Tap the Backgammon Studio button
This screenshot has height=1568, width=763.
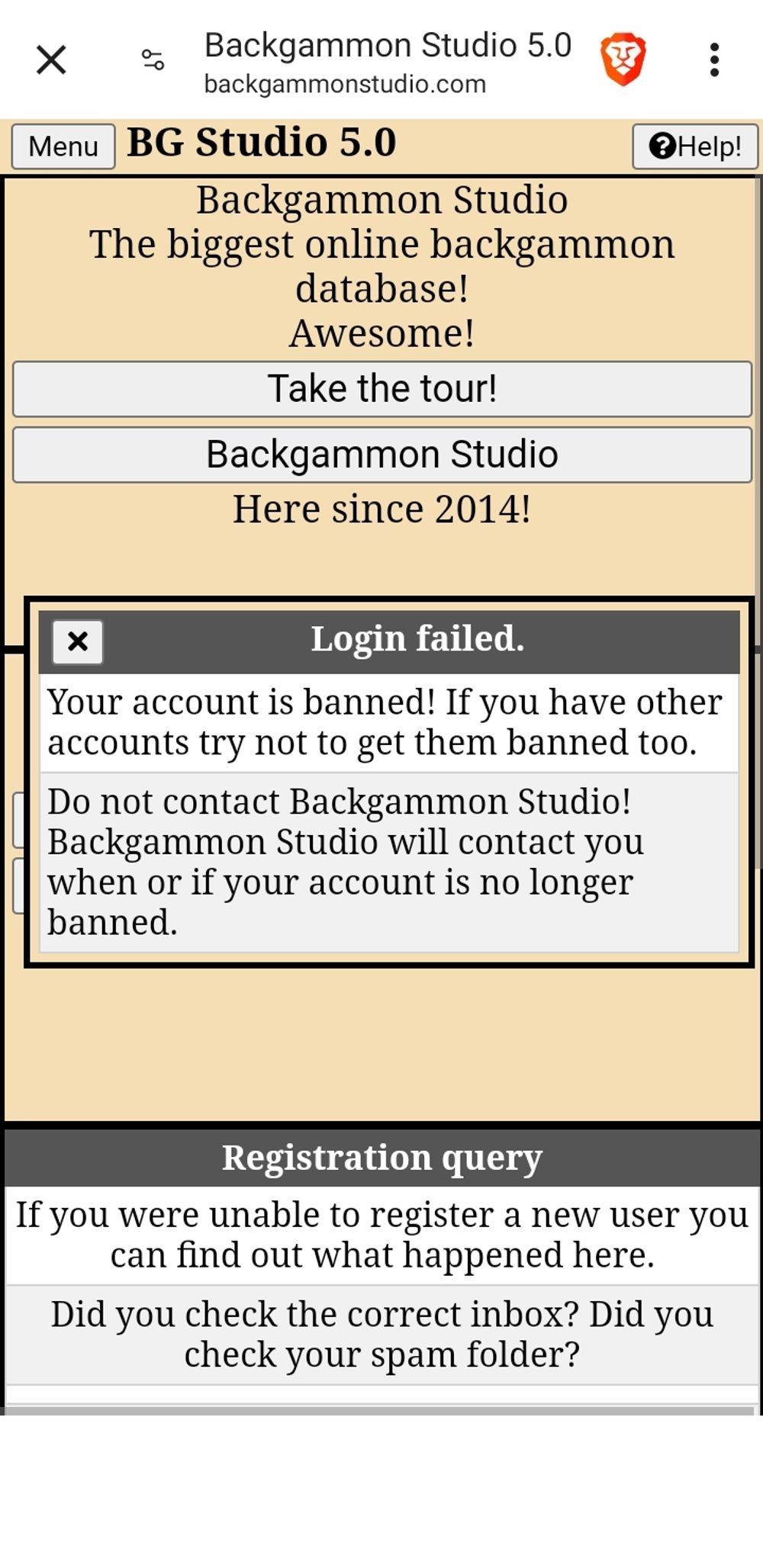click(x=382, y=455)
